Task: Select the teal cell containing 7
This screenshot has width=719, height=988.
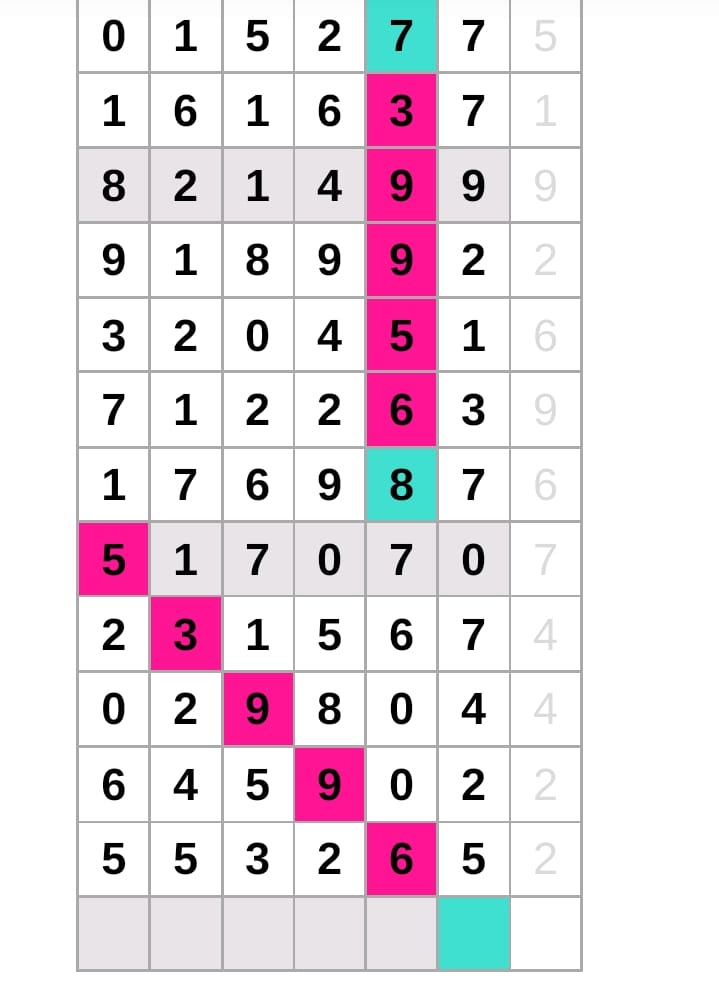Action: point(401,37)
